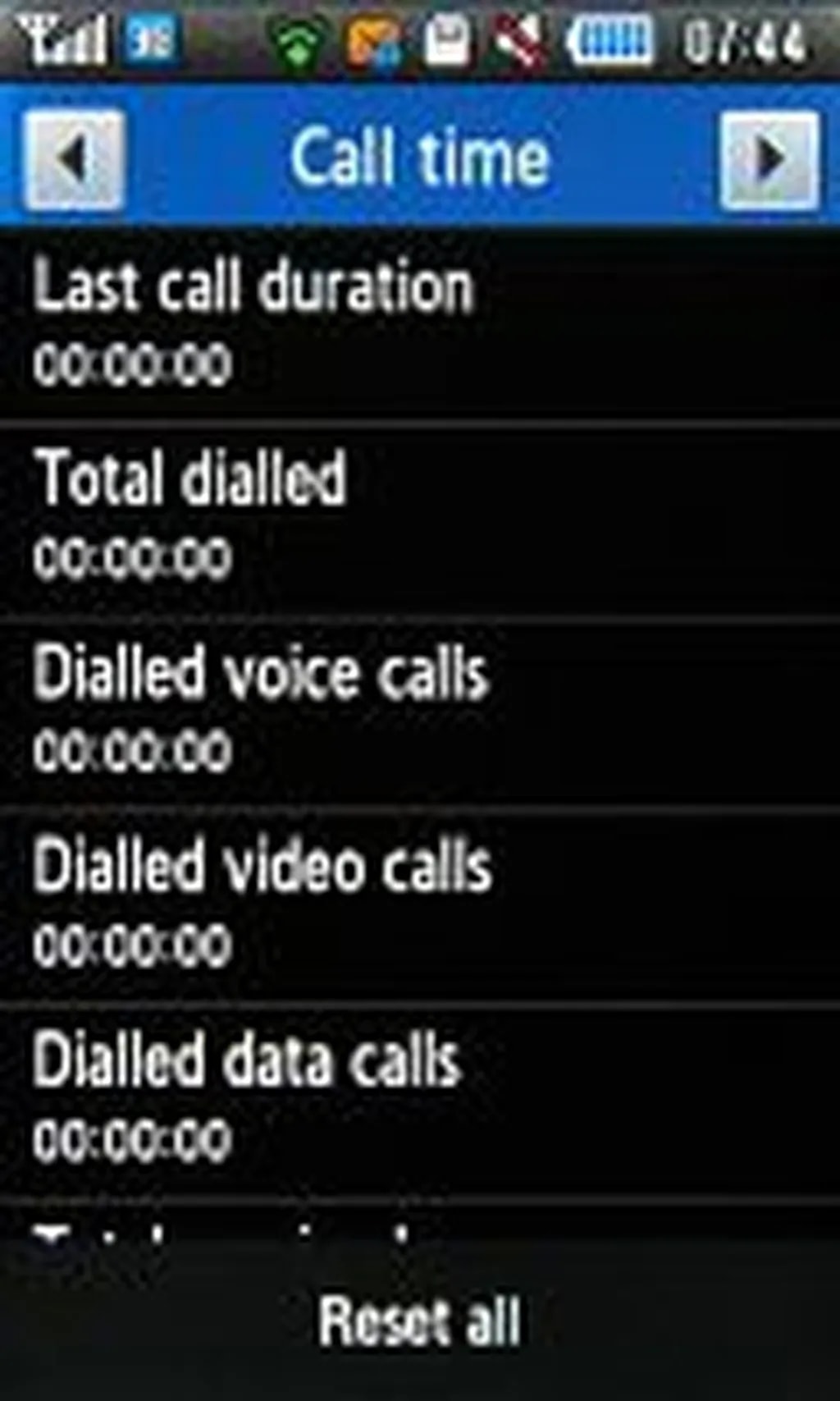Go to the previous call log page
This screenshot has height=1401, width=840.
74,159
